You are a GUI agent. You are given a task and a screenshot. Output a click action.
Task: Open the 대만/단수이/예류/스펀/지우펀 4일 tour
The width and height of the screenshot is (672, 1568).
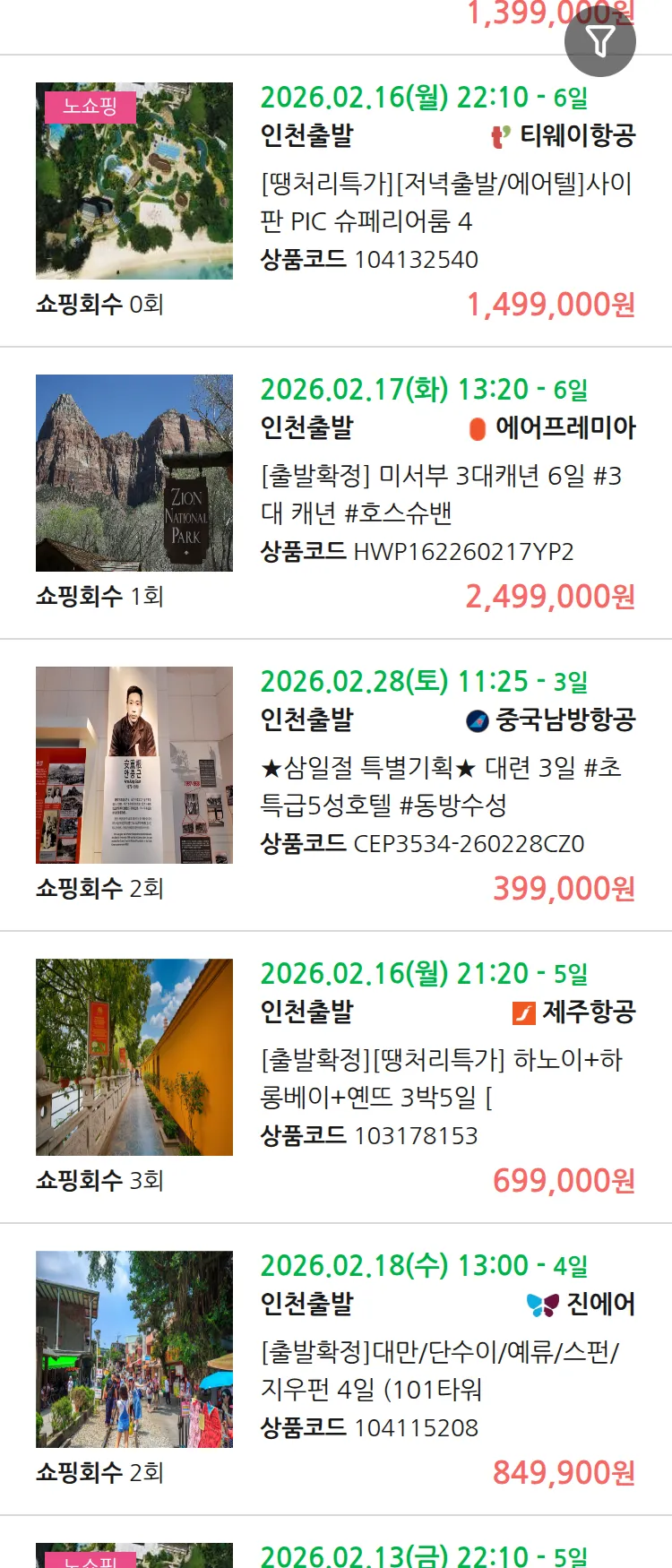coord(439,1370)
